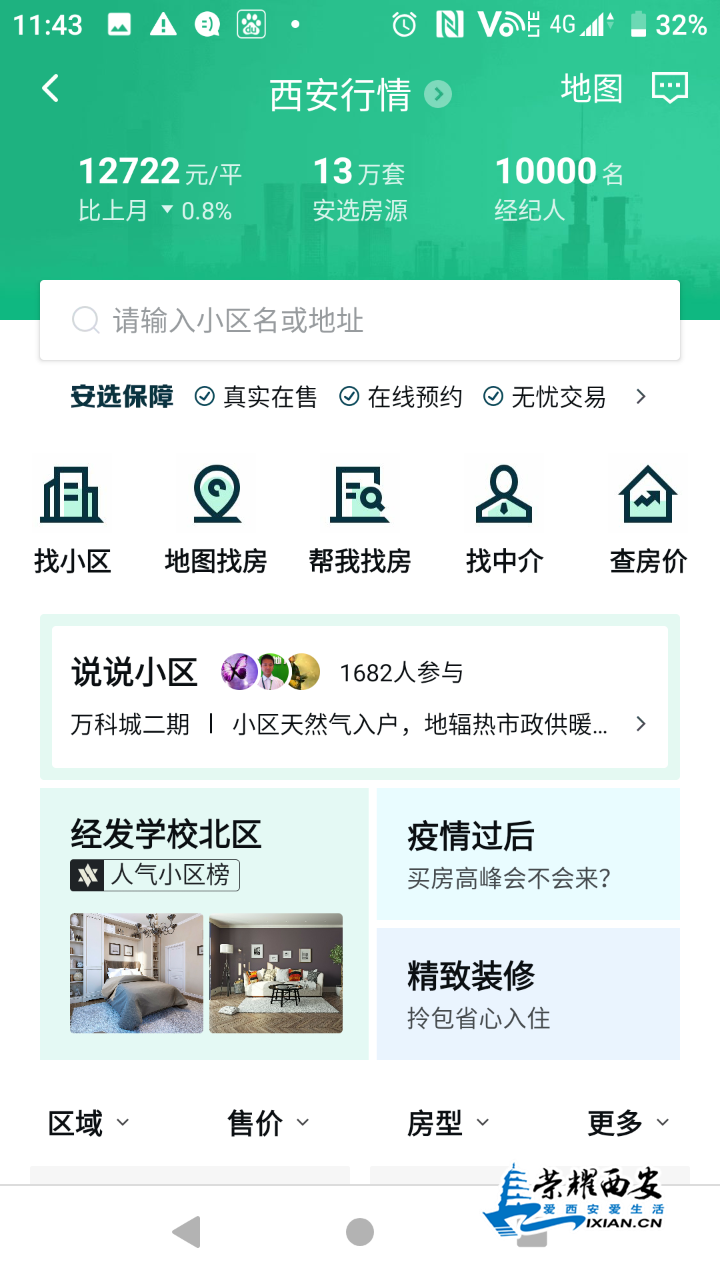The height and width of the screenshot is (1280, 720).
Task: Open the 疫情过后 article card
Action: coord(528,854)
